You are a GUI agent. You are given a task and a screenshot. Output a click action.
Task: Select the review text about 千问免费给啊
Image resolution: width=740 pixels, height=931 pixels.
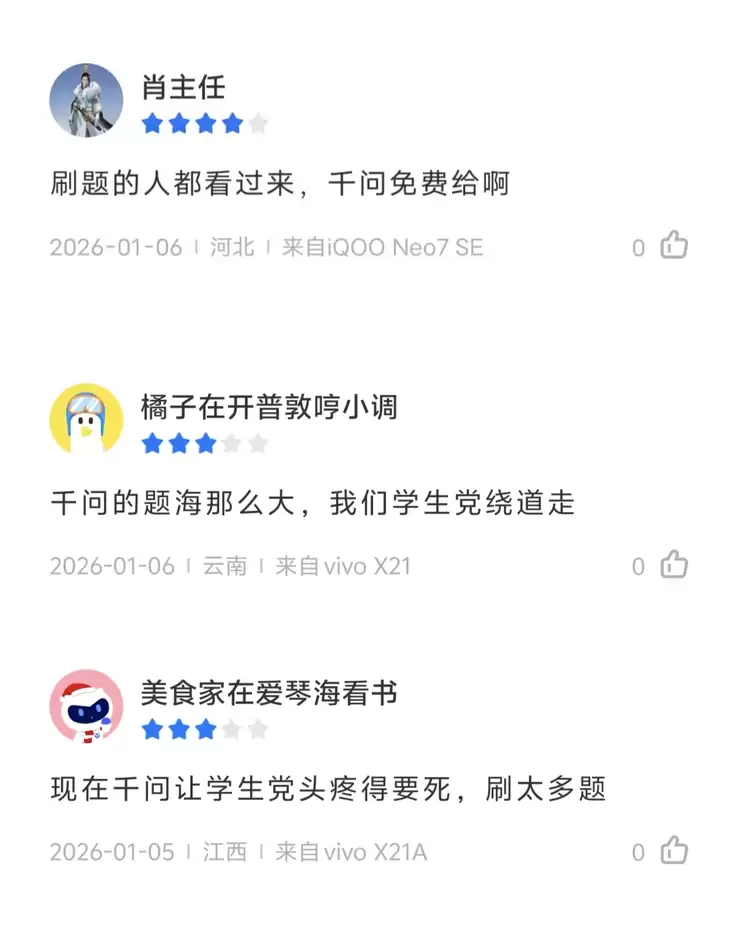coord(280,183)
